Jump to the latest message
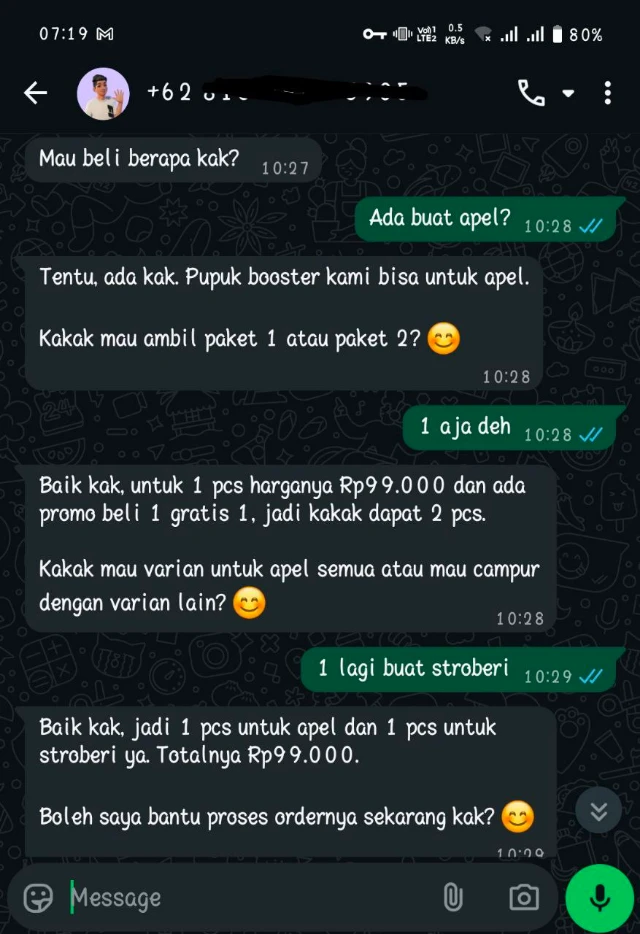This screenshot has width=640, height=934. tap(599, 811)
